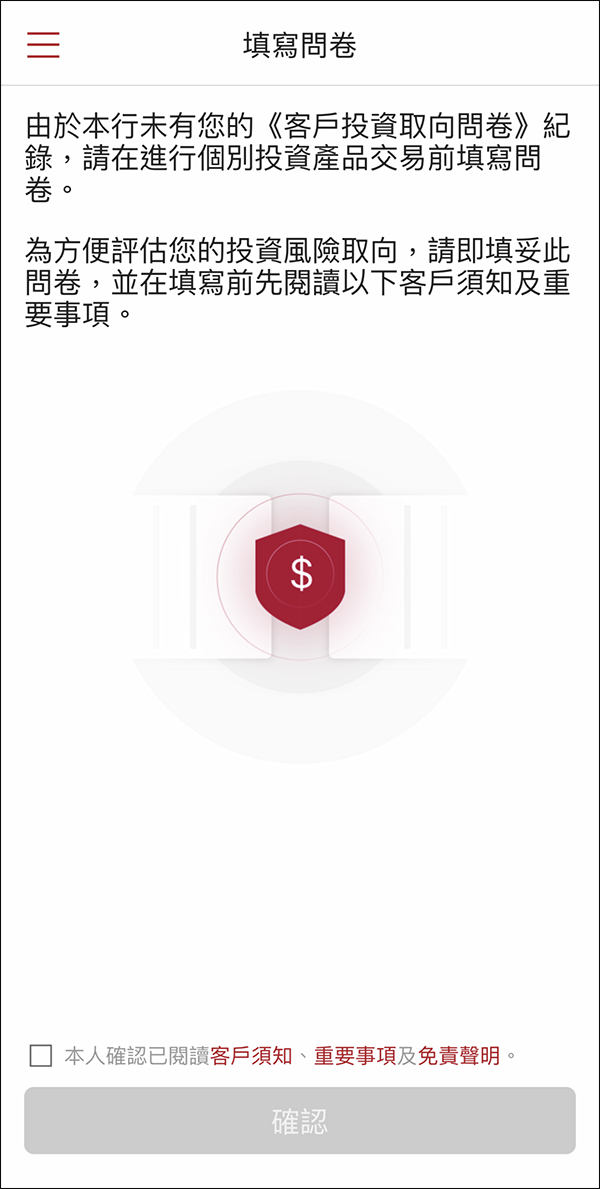Viewport: 600px width, 1189px height.
Task: Tap the 確認 button
Action: 300,1121
